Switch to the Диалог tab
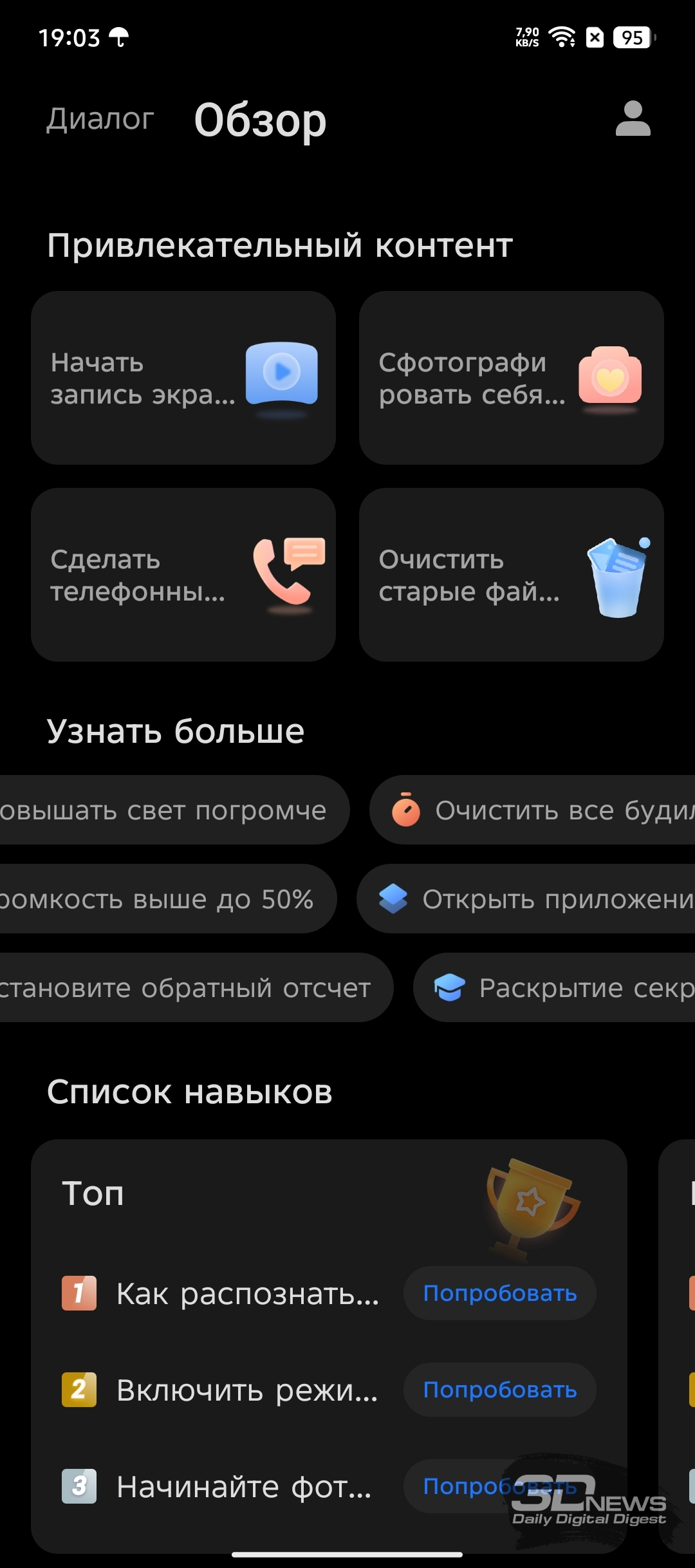 pos(100,119)
